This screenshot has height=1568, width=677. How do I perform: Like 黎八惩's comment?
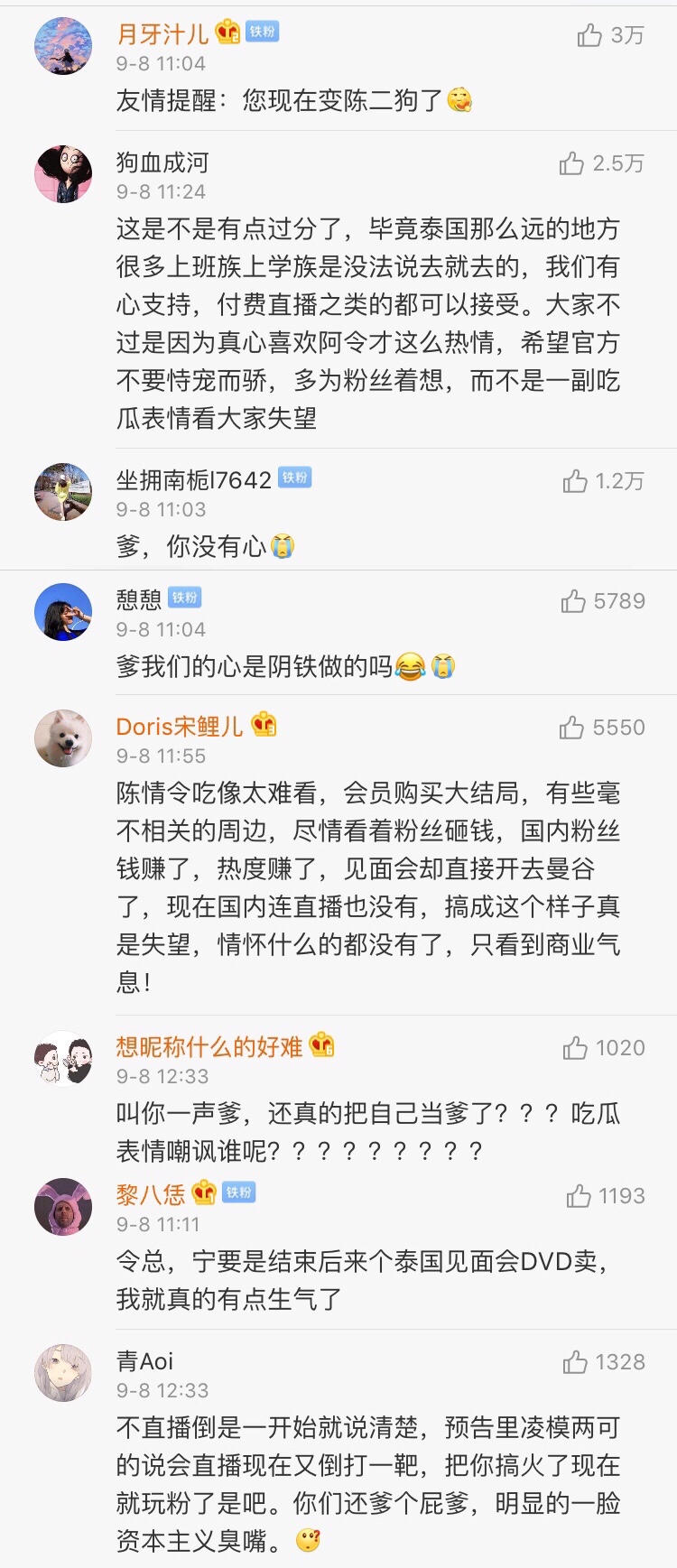tap(579, 1196)
